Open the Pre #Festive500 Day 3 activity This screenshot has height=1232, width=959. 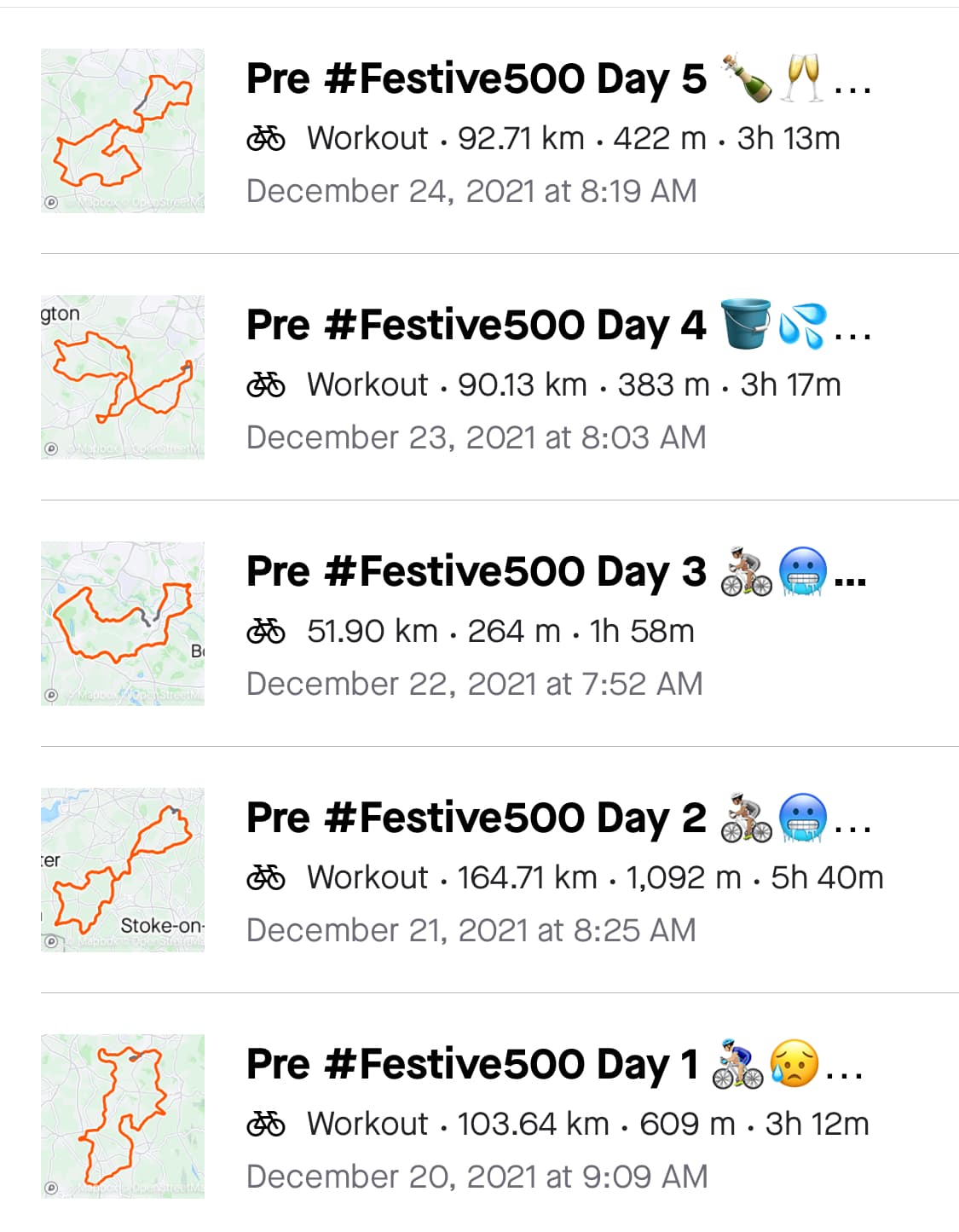[x=476, y=571]
